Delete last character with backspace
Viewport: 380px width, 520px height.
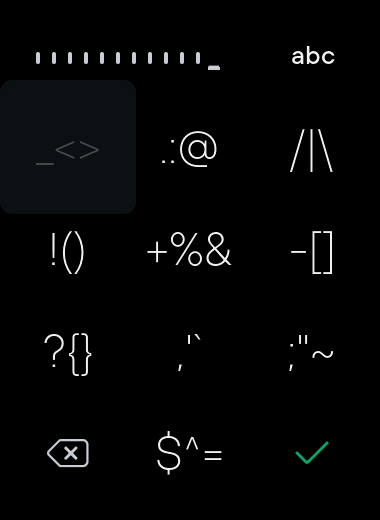68,453
